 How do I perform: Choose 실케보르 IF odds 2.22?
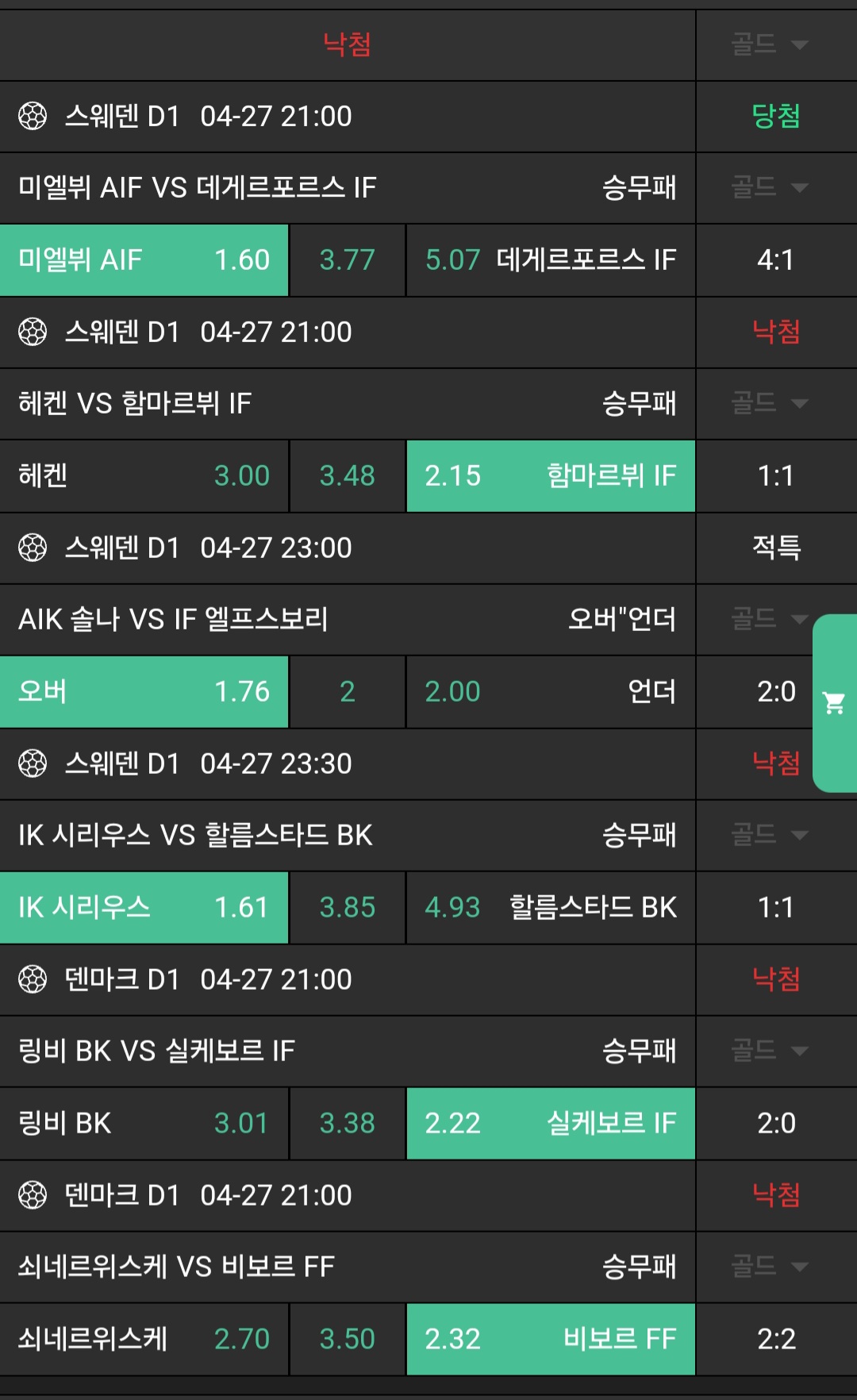(x=550, y=1124)
